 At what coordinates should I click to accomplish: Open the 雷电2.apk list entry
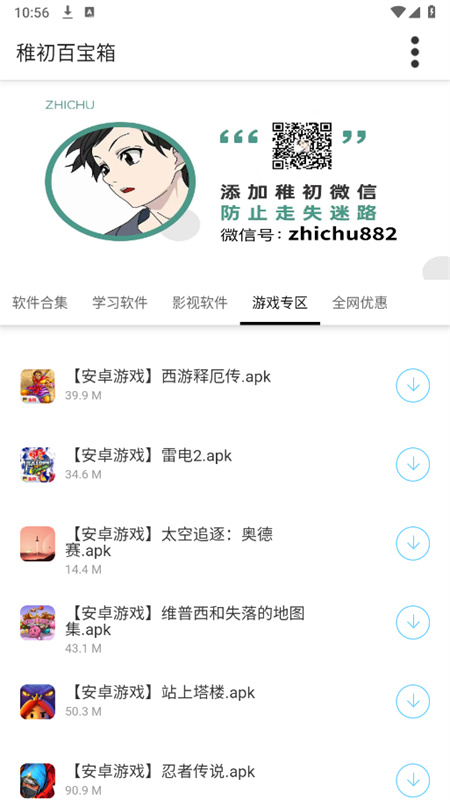225,464
